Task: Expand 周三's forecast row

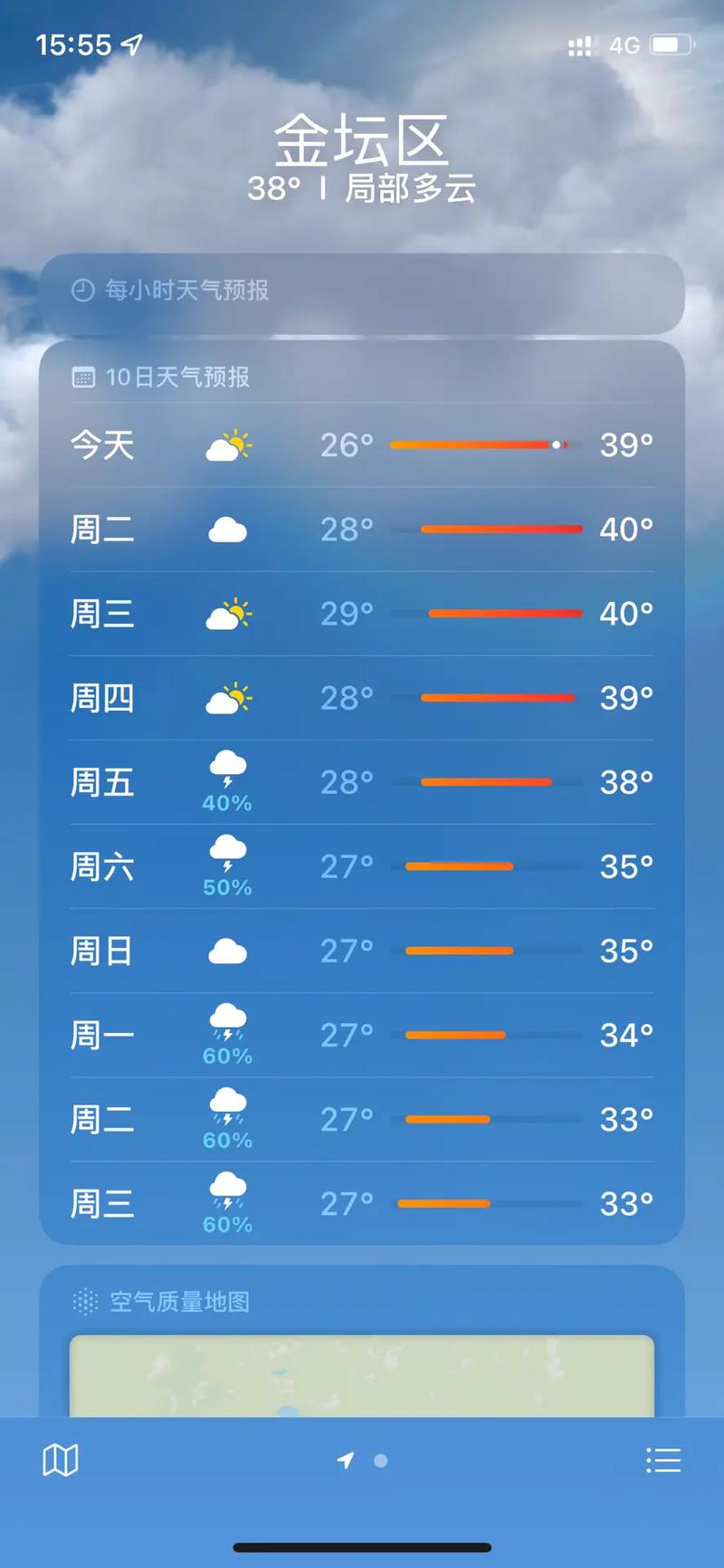Action: coord(362,614)
